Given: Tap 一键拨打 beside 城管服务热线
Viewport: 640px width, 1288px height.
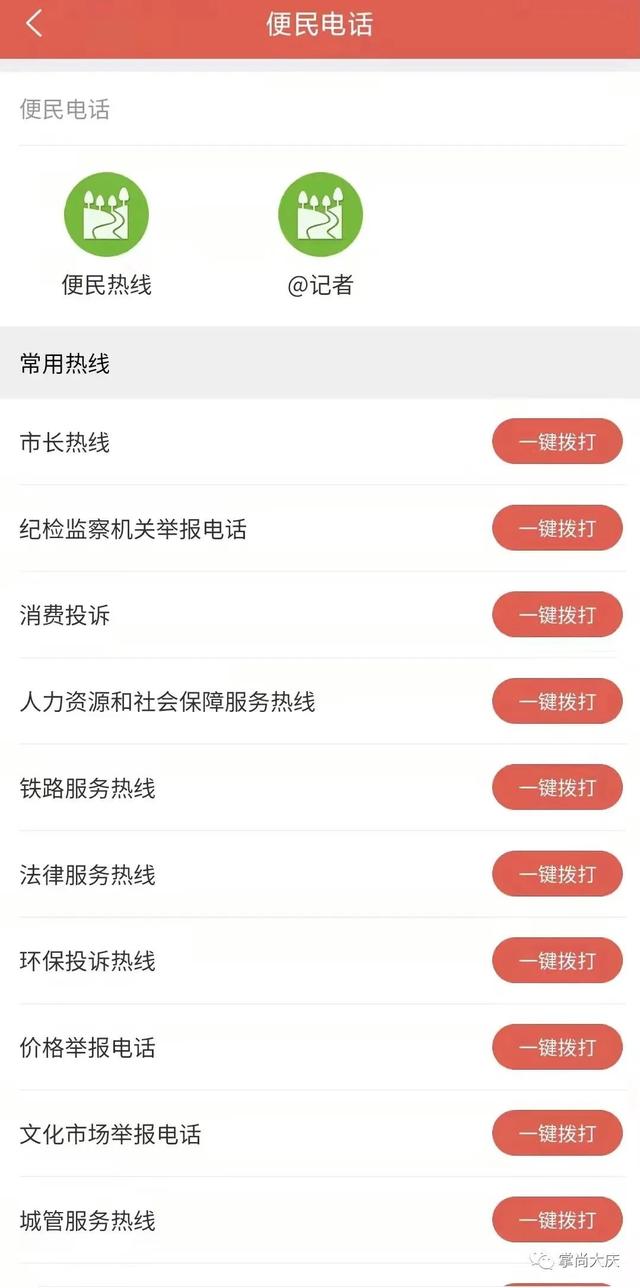Looking at the screenshot, I should pyautogui.click(x=557, y=1220).
